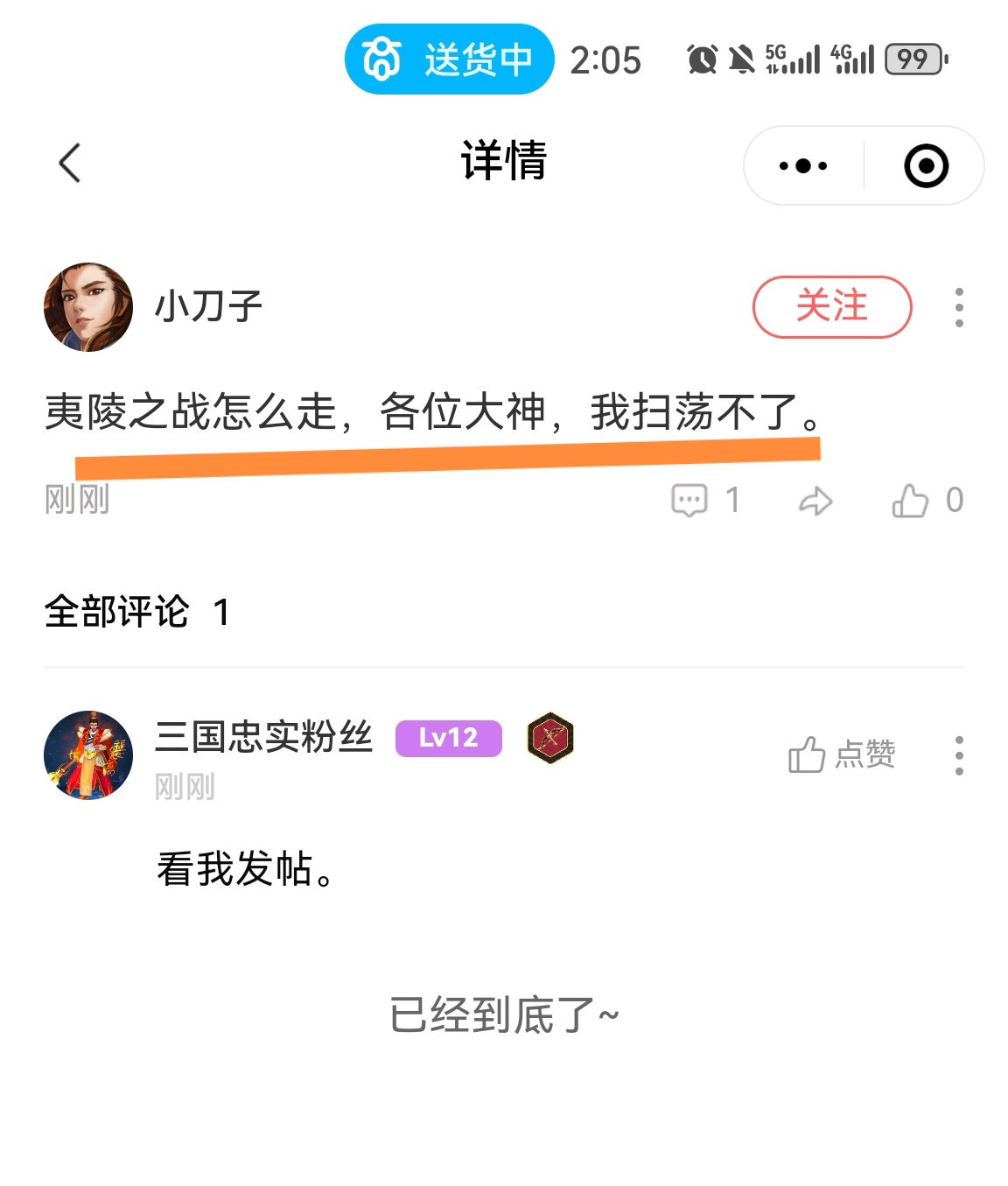The image size is (1008, 1186).
Task: Open more options for 三国忠实粉丝's comment
Action: coord(959,754)
